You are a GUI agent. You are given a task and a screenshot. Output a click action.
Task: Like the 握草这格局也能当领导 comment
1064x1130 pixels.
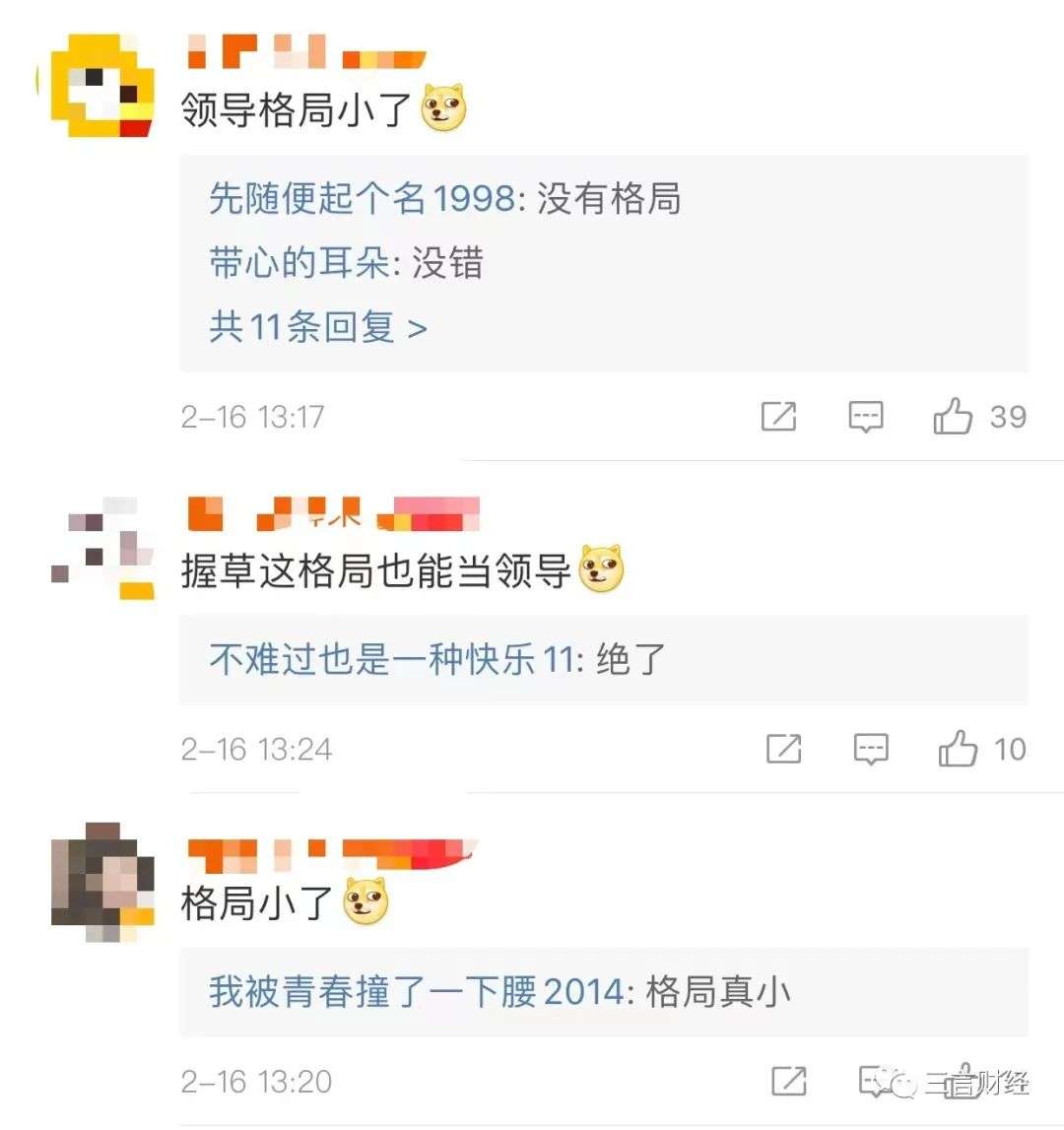pyautogui.click(x=958, y=750)
